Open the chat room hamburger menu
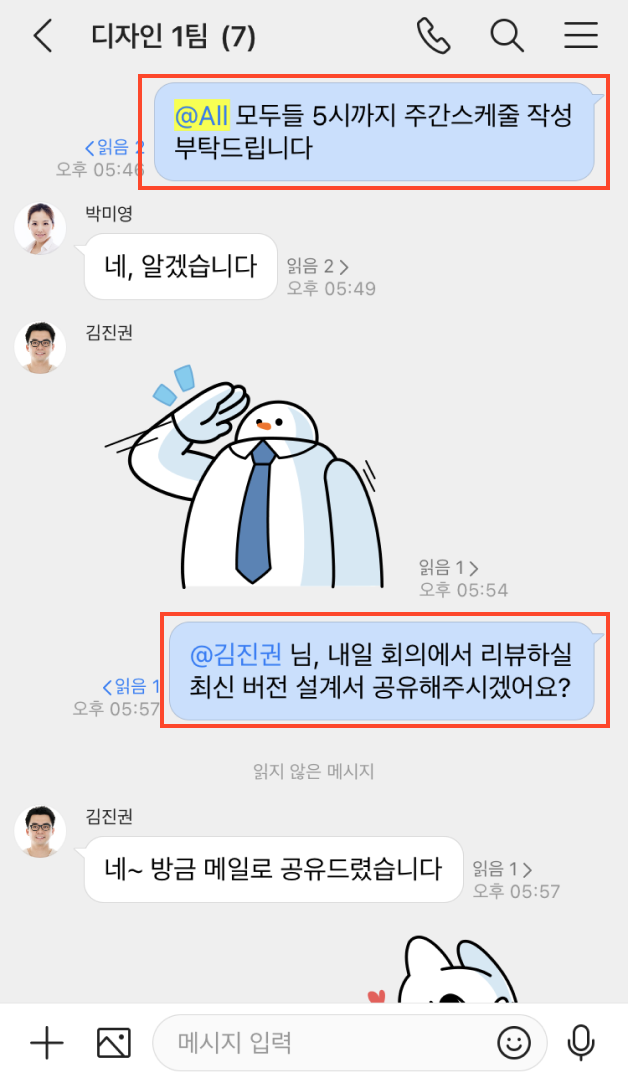This screenshot has height=1084, width=628. [x=581, y=37]
